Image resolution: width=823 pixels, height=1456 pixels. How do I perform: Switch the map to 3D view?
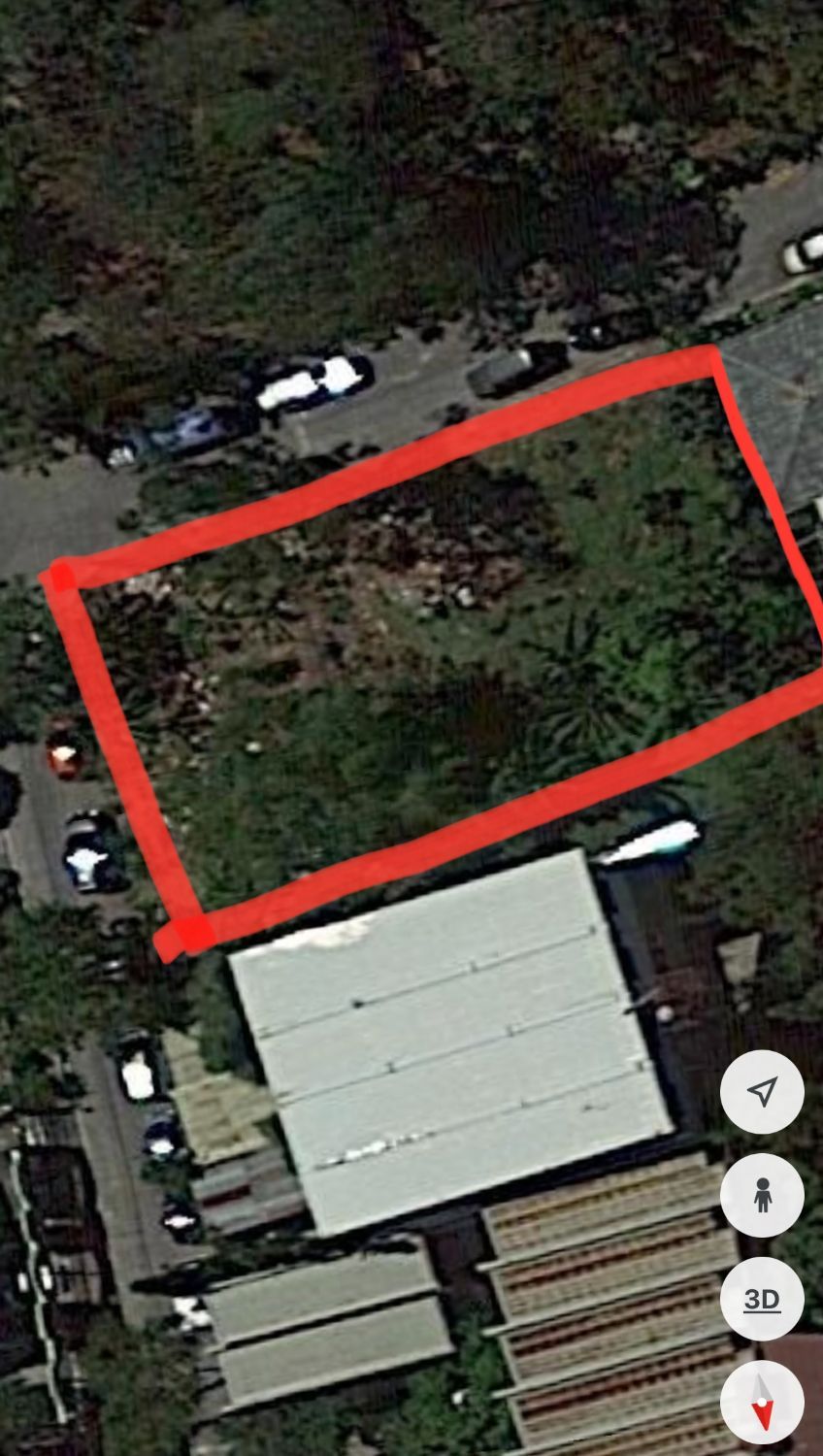click(x=762, y=1299)
